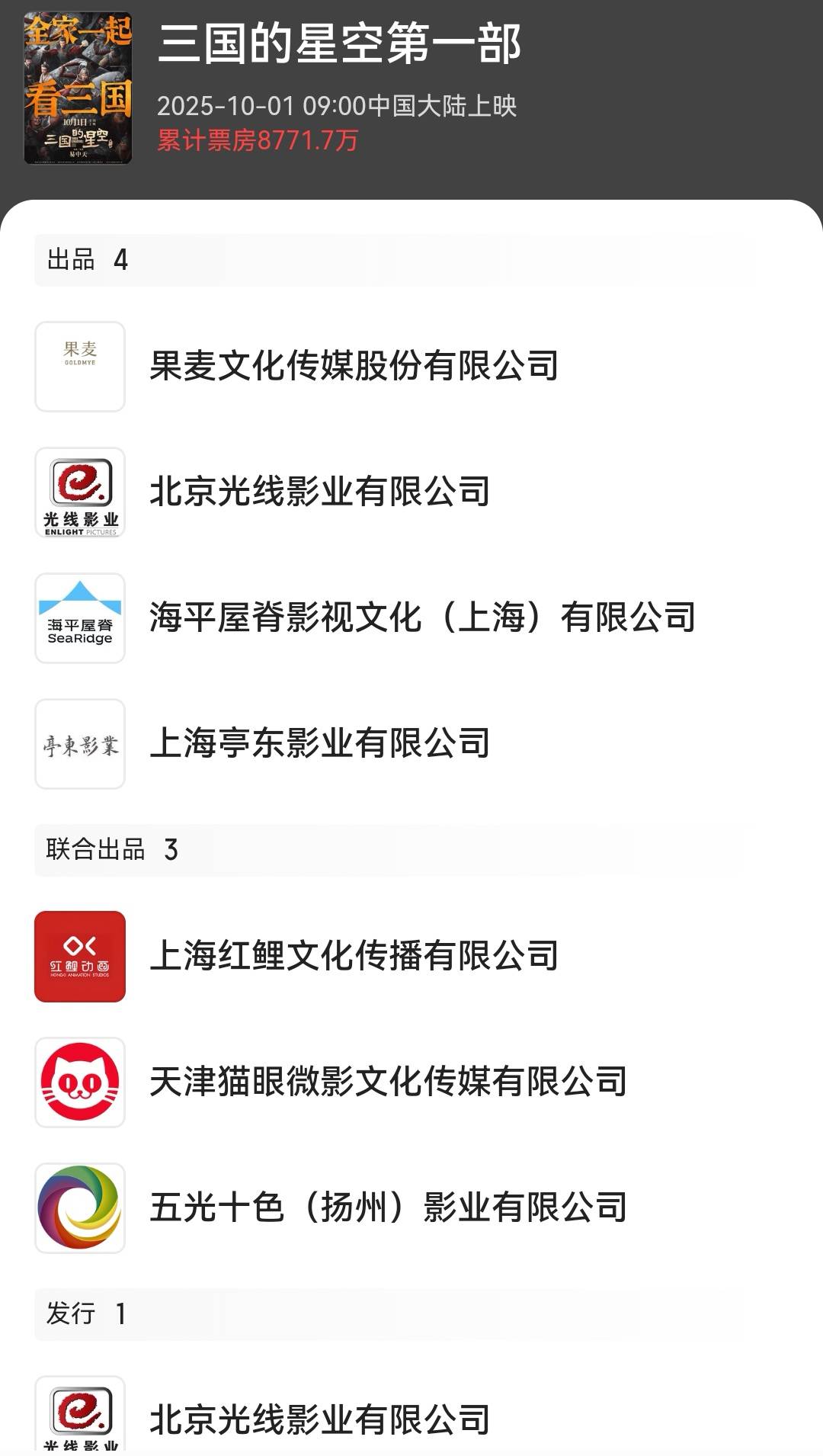The image size is (823, 1456).
Task: Open the 三国的星空第一部 movie poster
Action: (x=78, y=88)
